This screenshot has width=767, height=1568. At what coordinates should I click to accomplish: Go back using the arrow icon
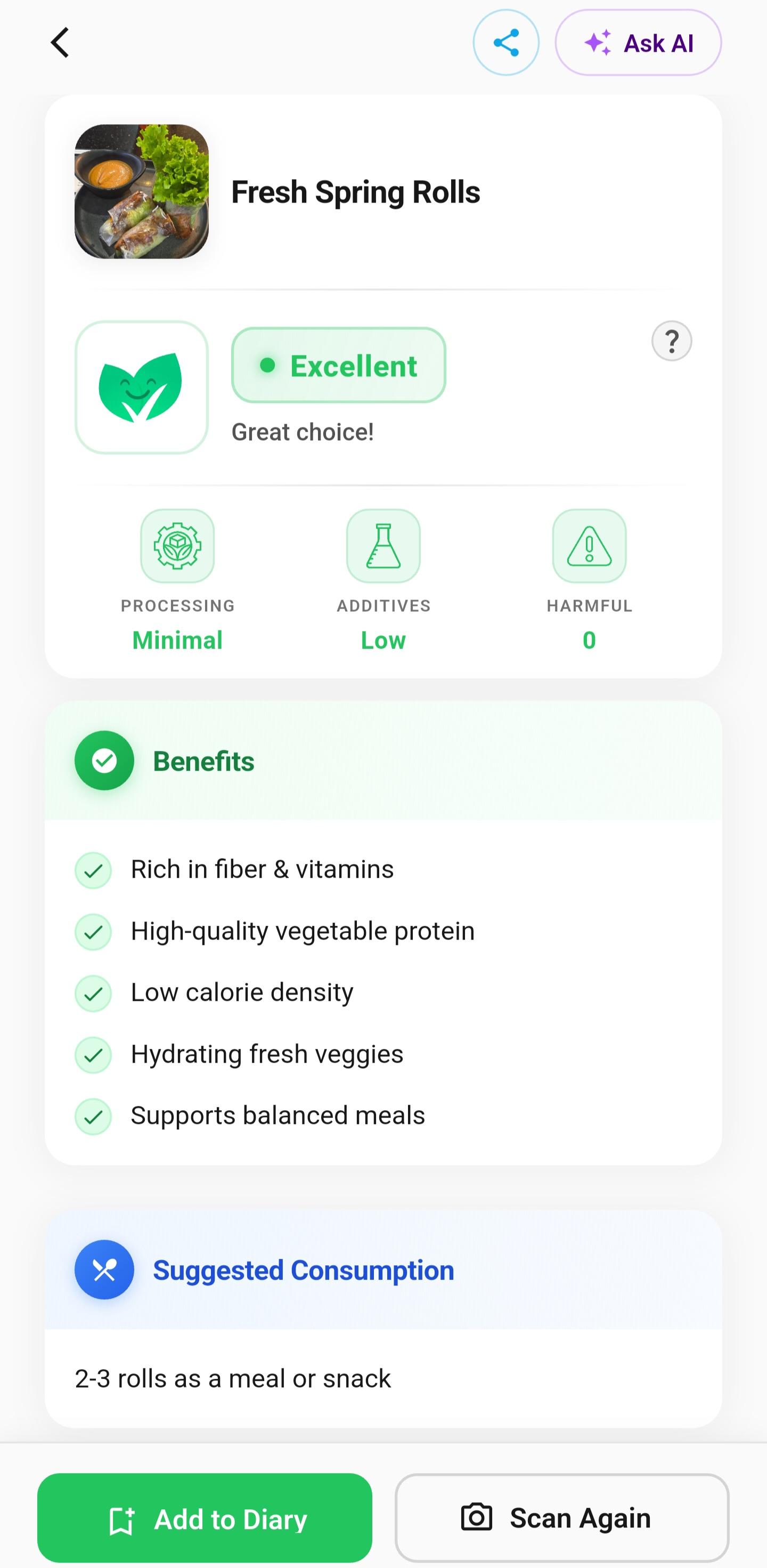pos(60,43)
